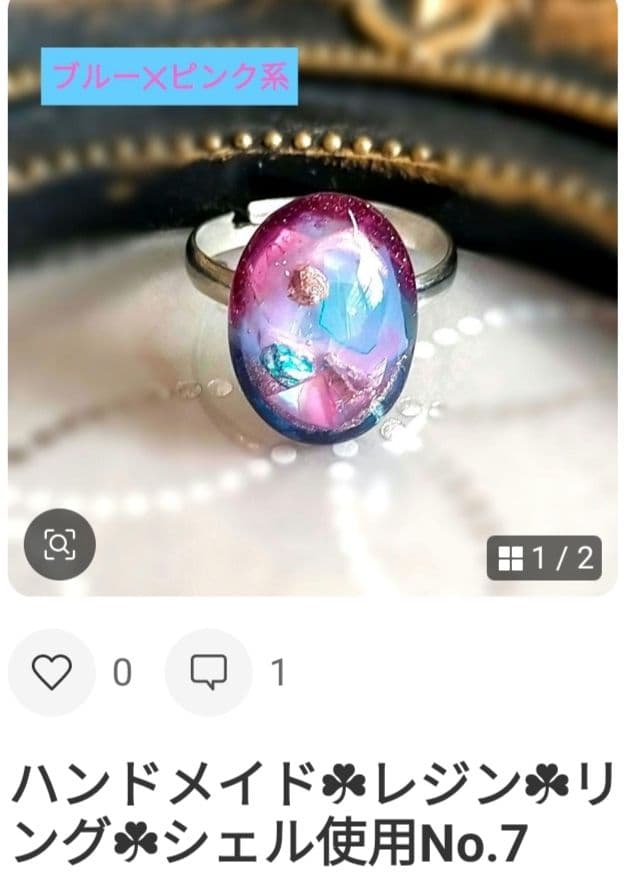The height and width of the screenshot is (882, 629).
Task: Like this handmade resin ring listing
Action: tap(52, 673)
